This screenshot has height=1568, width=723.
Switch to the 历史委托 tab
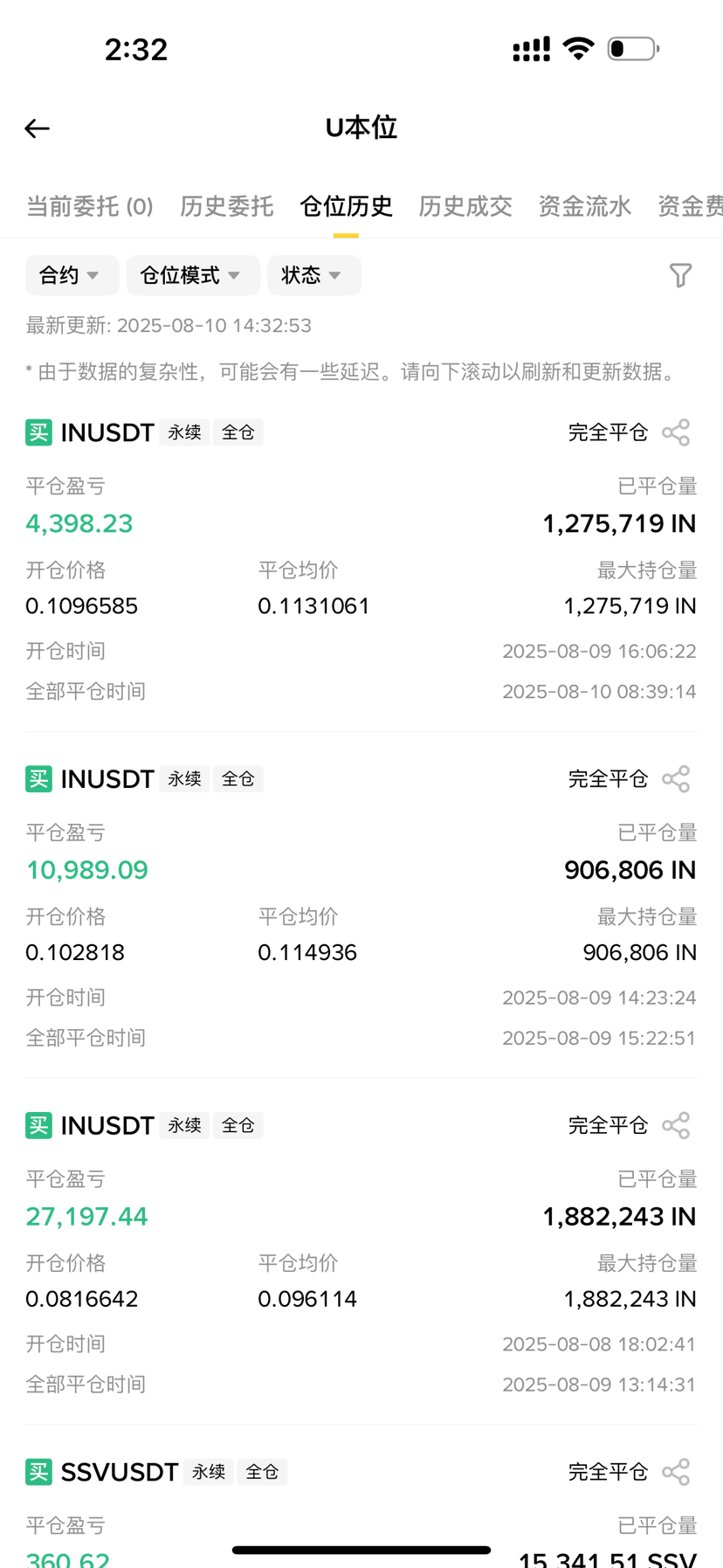(x=227, y=206)
